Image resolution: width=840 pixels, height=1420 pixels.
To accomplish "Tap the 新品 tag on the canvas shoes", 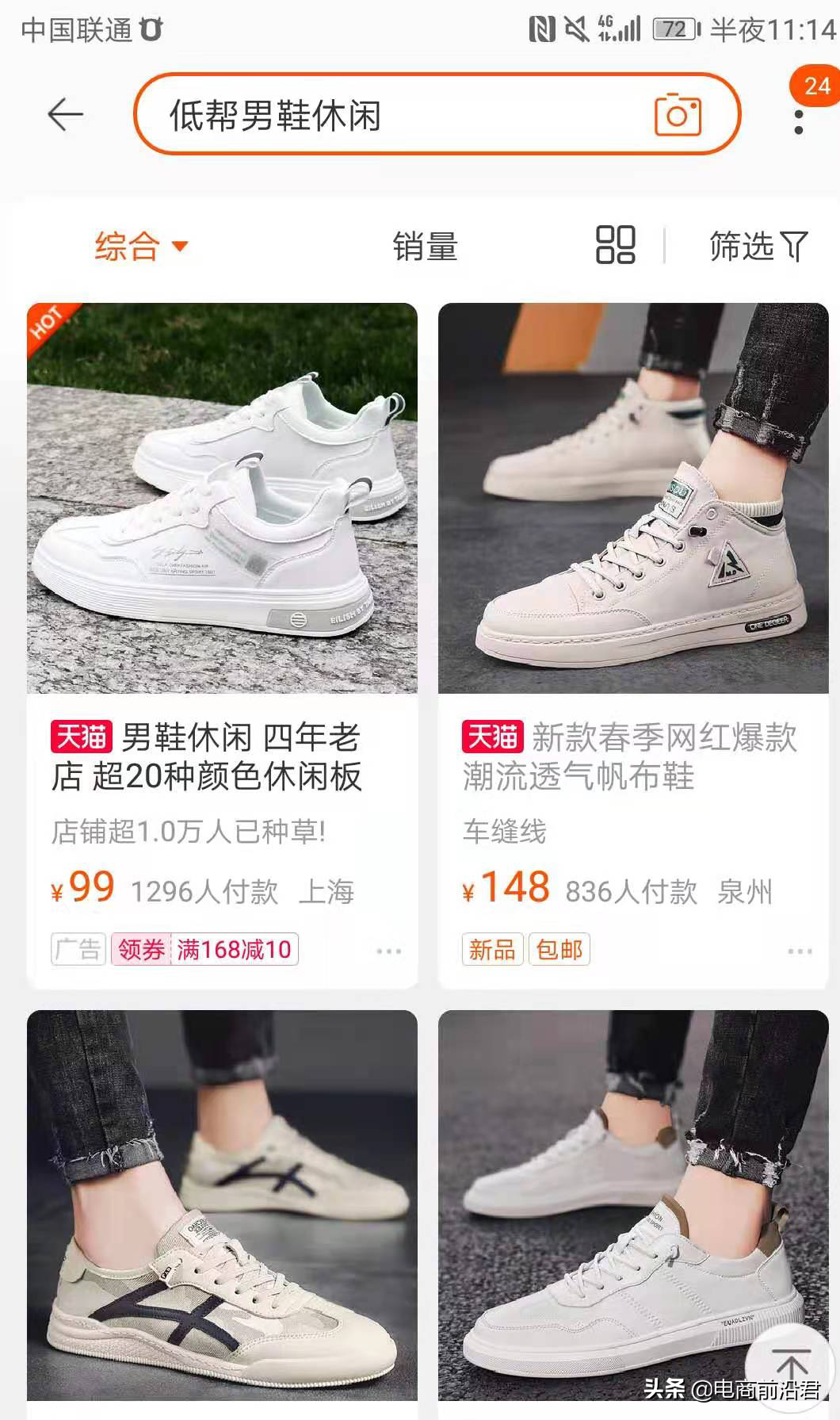I will (492, 948).
